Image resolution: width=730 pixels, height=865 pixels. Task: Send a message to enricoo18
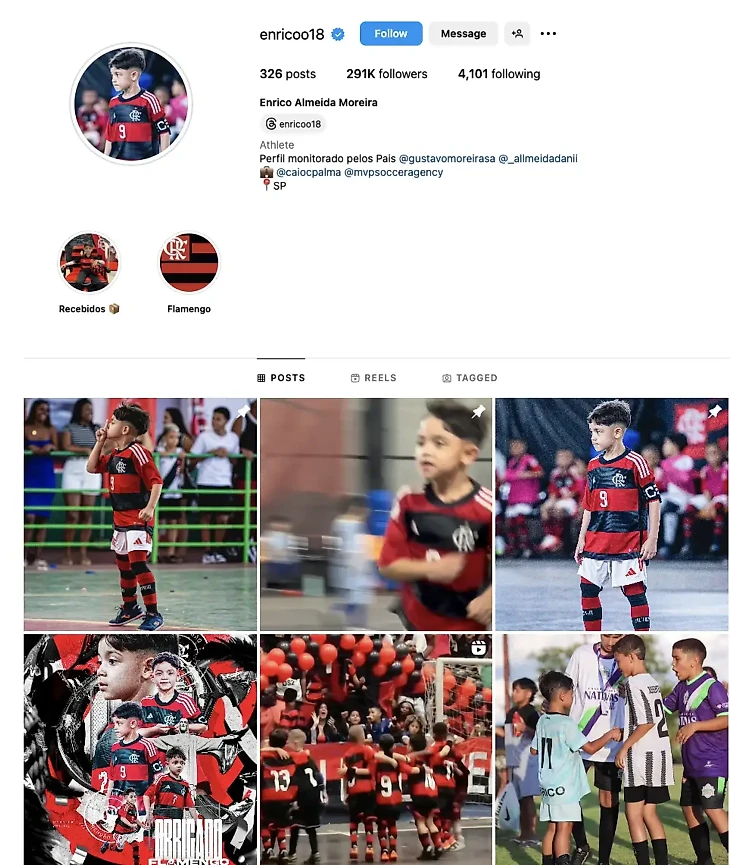click(463, 34)
